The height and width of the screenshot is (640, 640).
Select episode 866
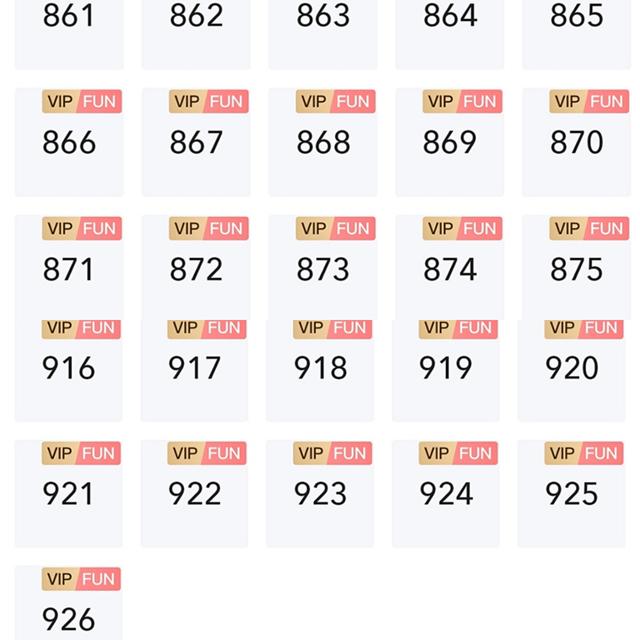[x=69, y=142]
